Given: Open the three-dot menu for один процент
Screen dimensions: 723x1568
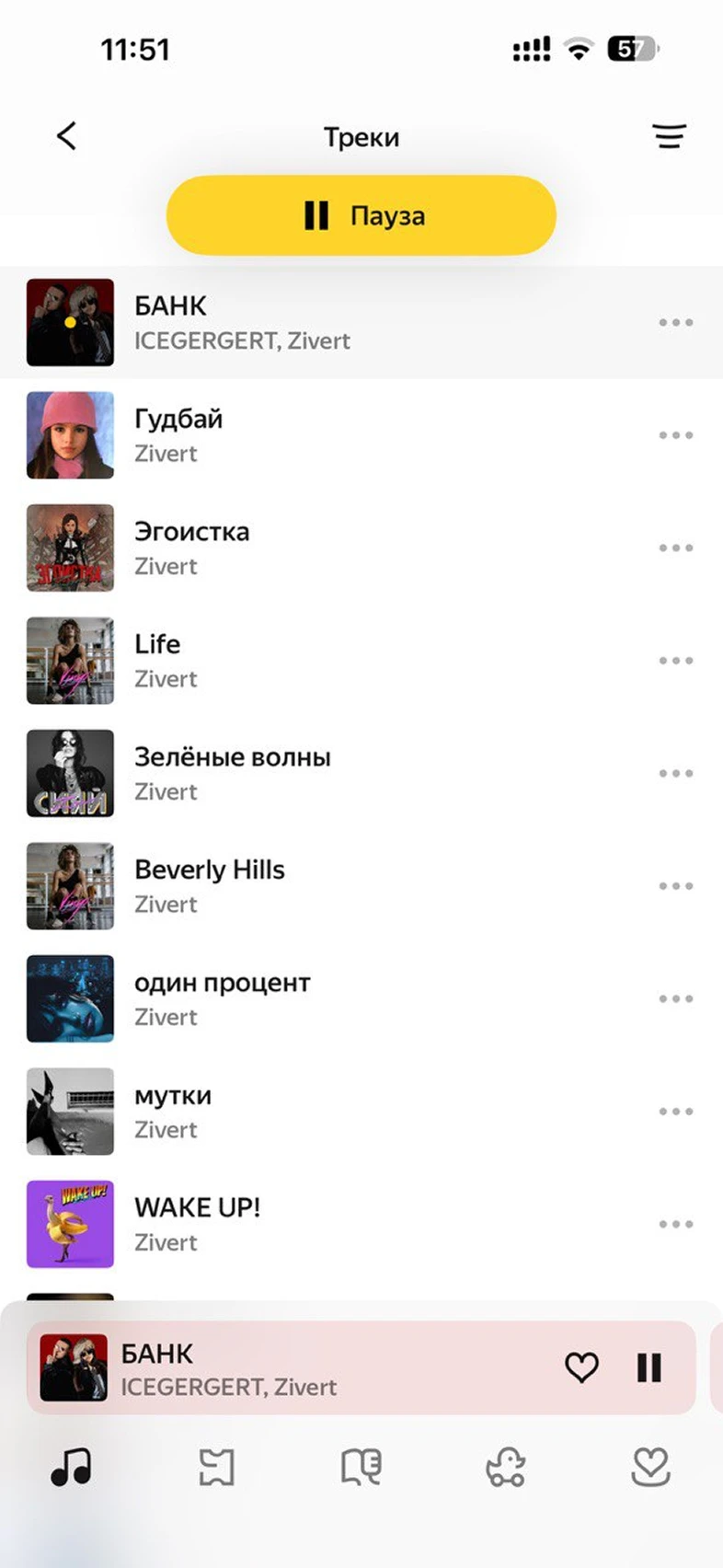Looking at the screenshot, I should click(x=675, y=999).
